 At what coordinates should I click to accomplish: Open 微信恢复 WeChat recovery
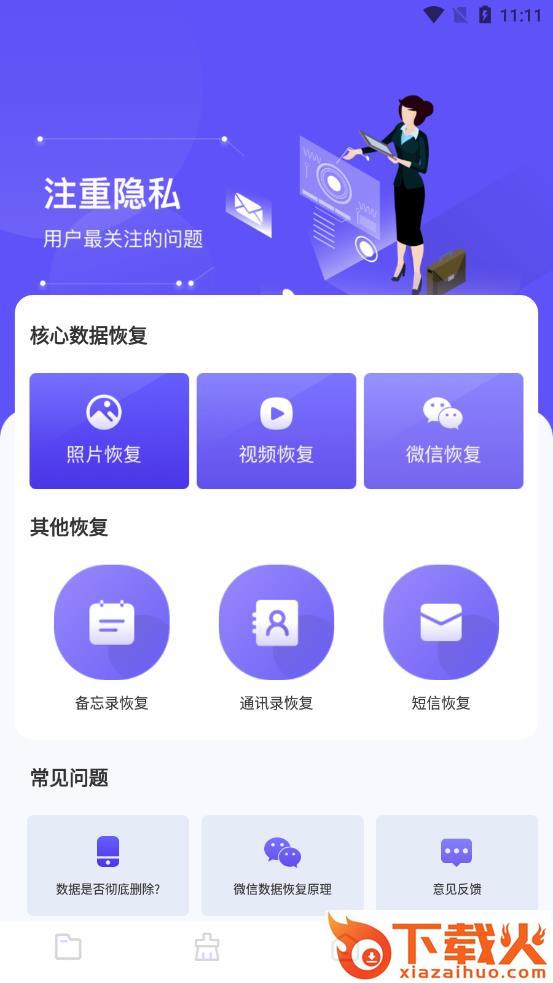tap(443, 431)
